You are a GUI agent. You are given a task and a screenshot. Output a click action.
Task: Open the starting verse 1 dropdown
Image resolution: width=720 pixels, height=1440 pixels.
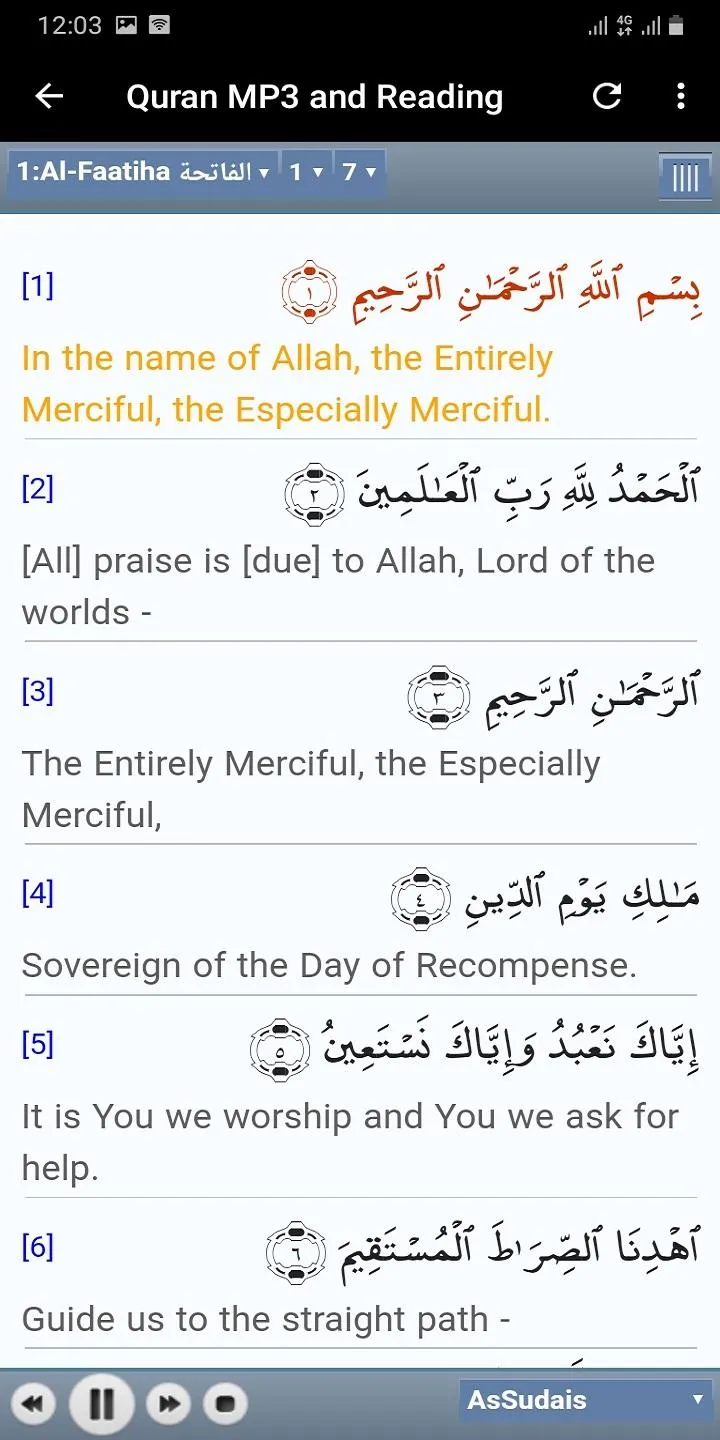[307, 172]
